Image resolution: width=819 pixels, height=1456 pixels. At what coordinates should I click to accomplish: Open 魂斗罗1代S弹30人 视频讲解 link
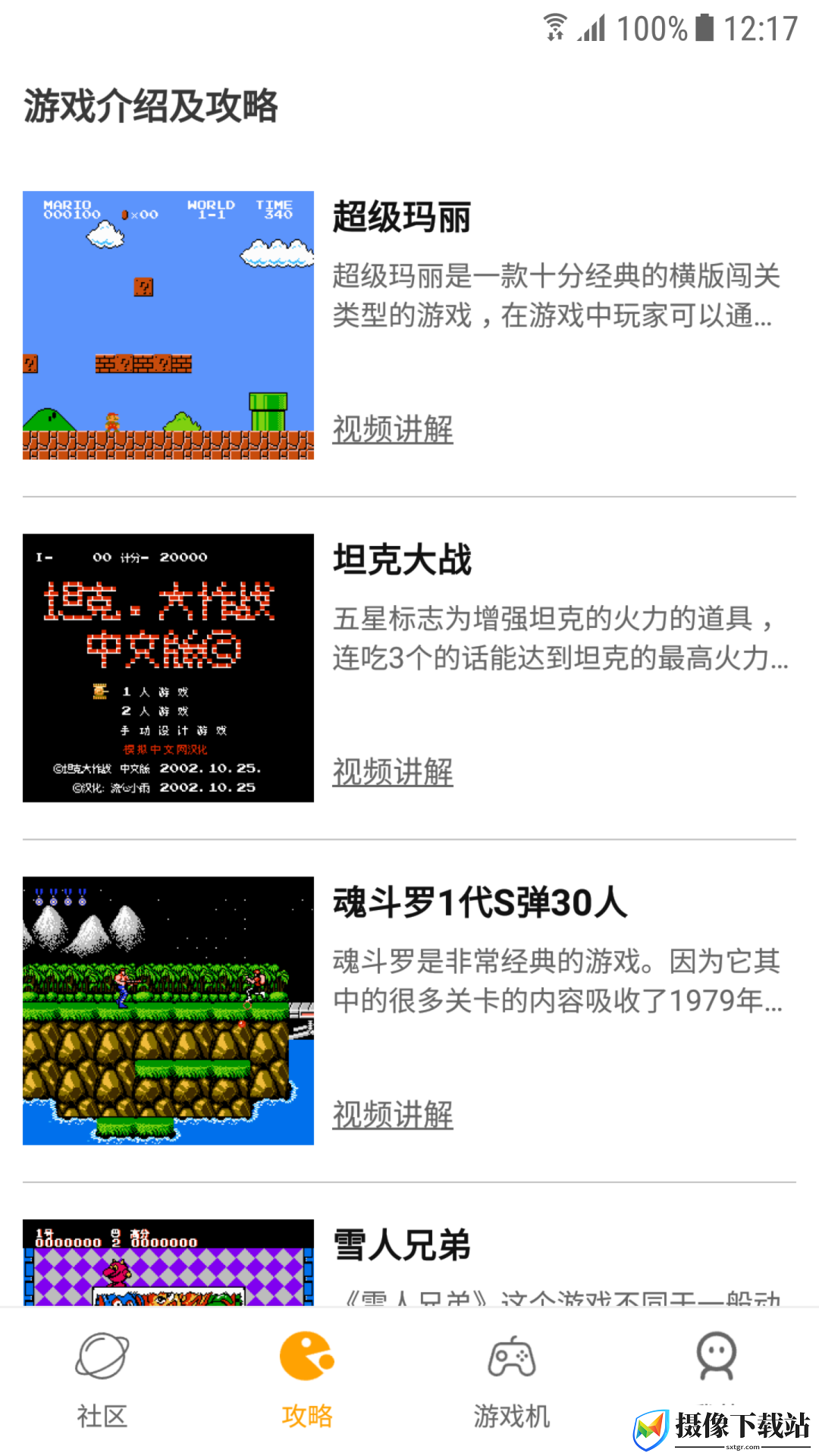(x=393, y=1115)
